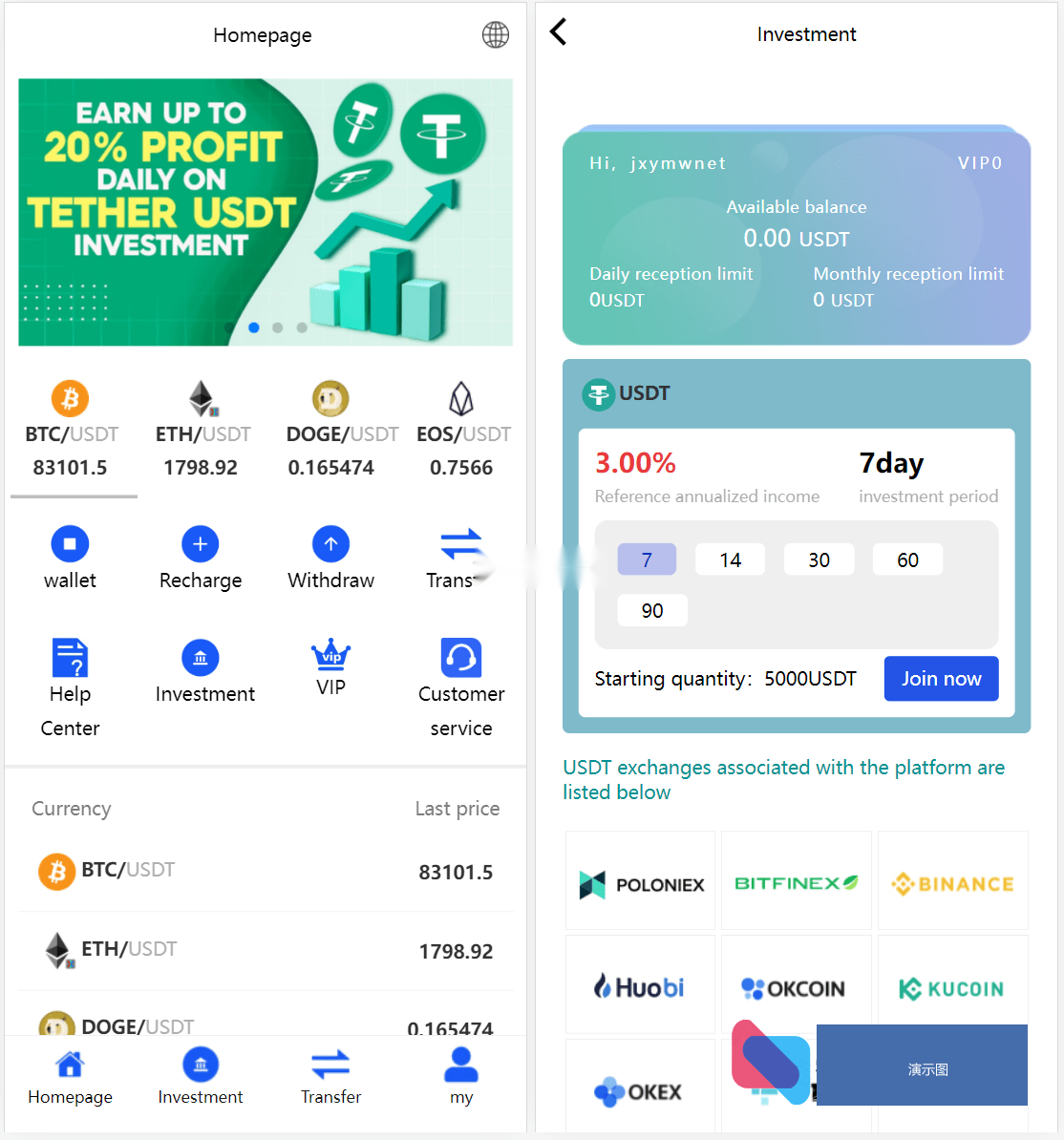Go back from the Investment page
Screen dimensions: 1064x1140
tap(559, 32)
